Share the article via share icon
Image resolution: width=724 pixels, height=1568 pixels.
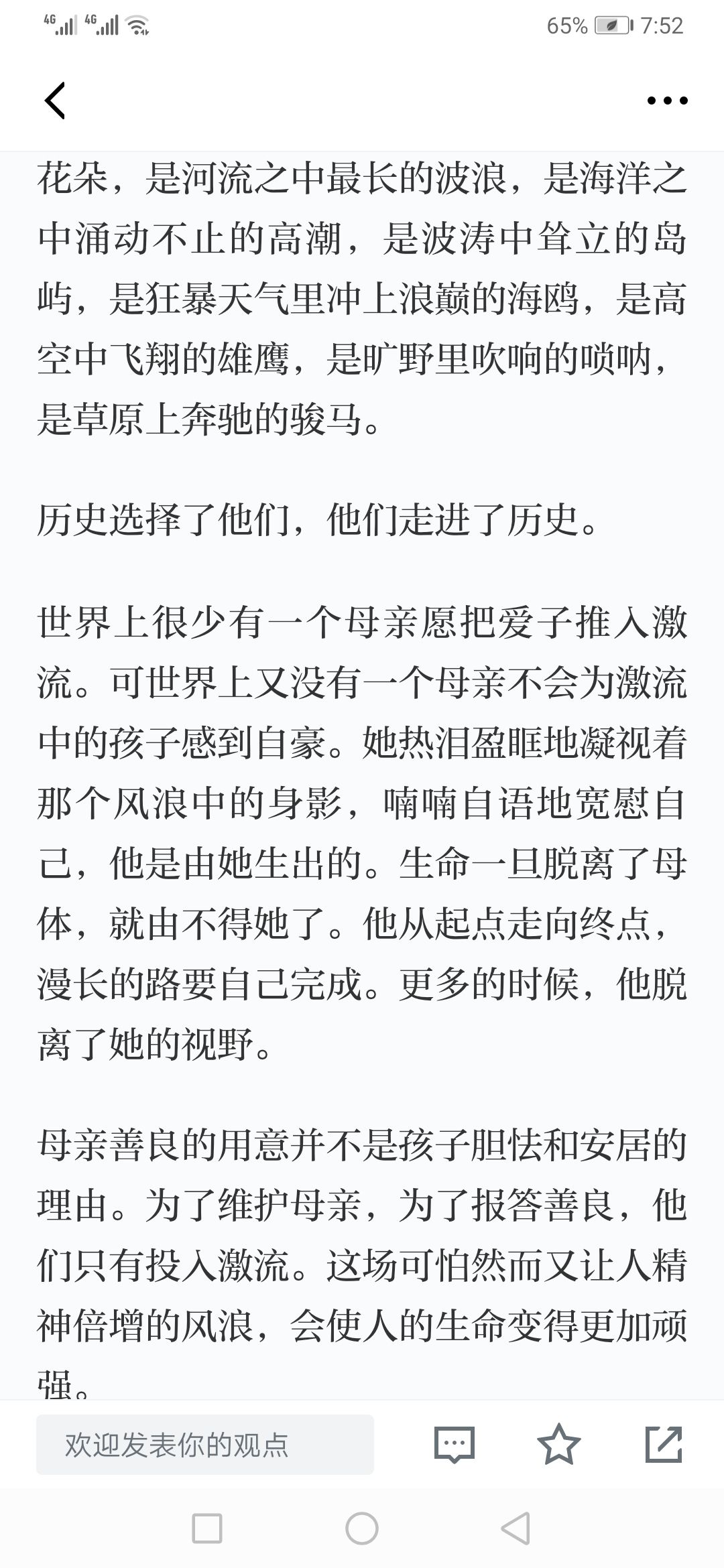664,1444
